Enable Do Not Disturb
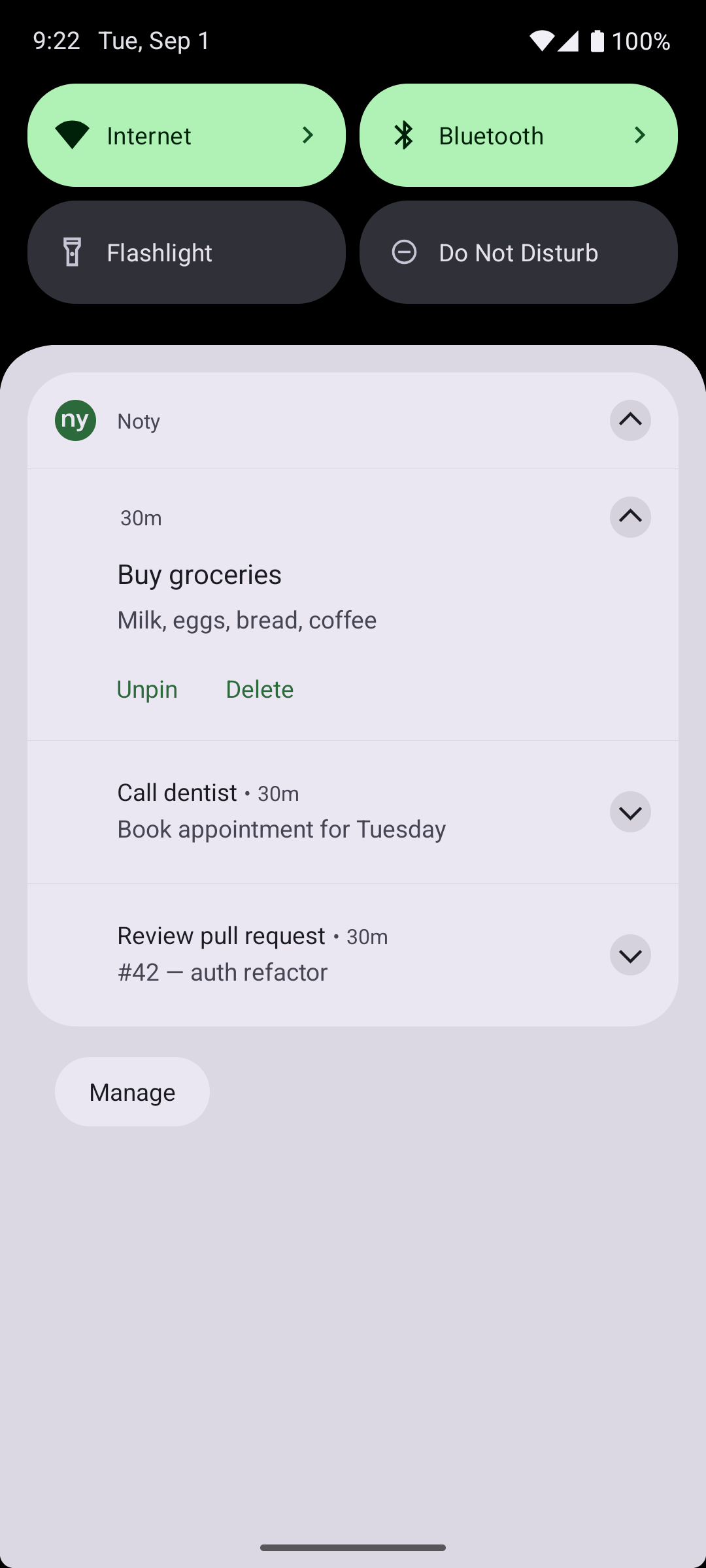706x1568 pixels. coord(518,252)
